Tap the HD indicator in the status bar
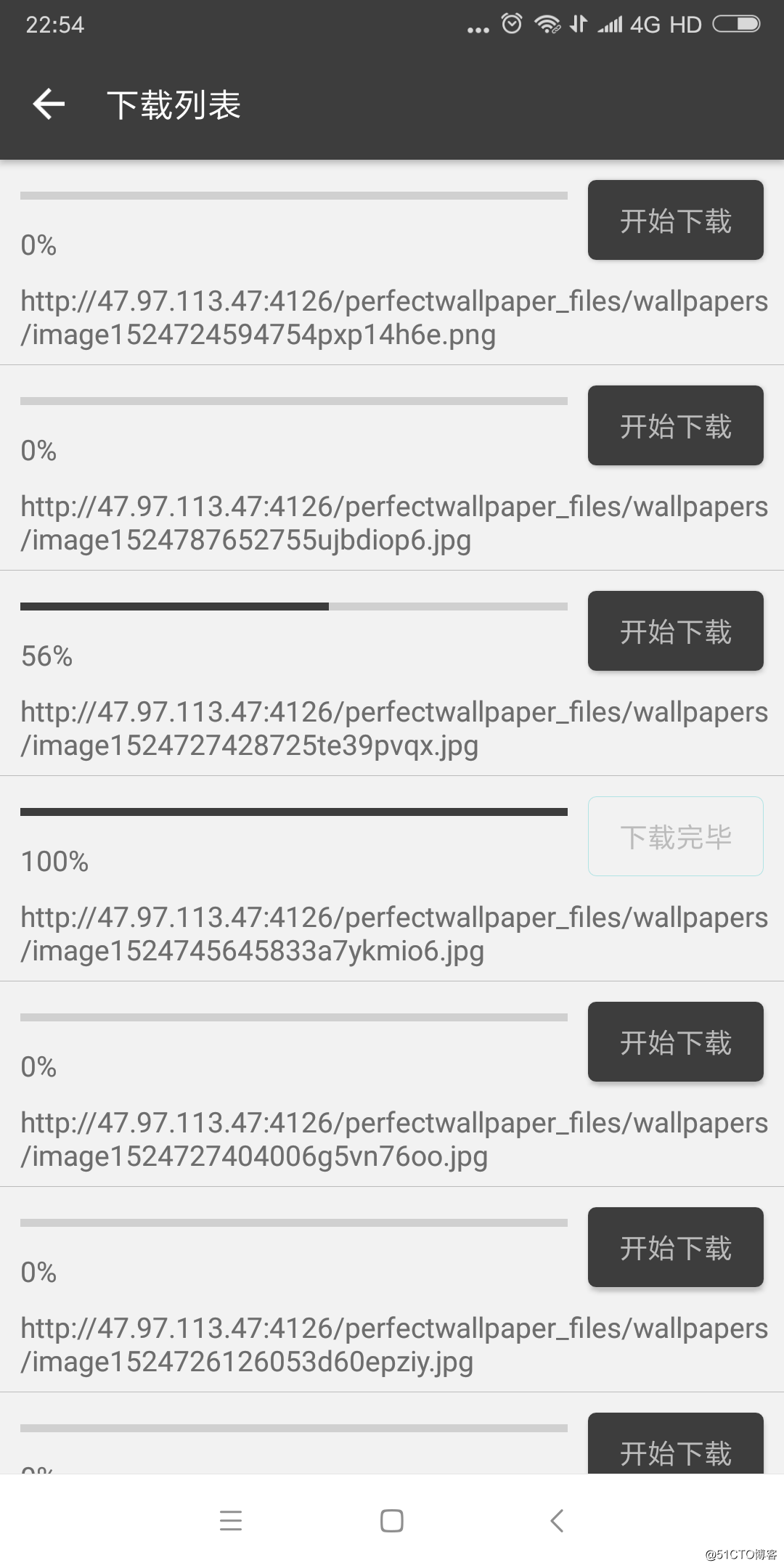This screenshot has width=784, height=1568. [x=686, y=24]
